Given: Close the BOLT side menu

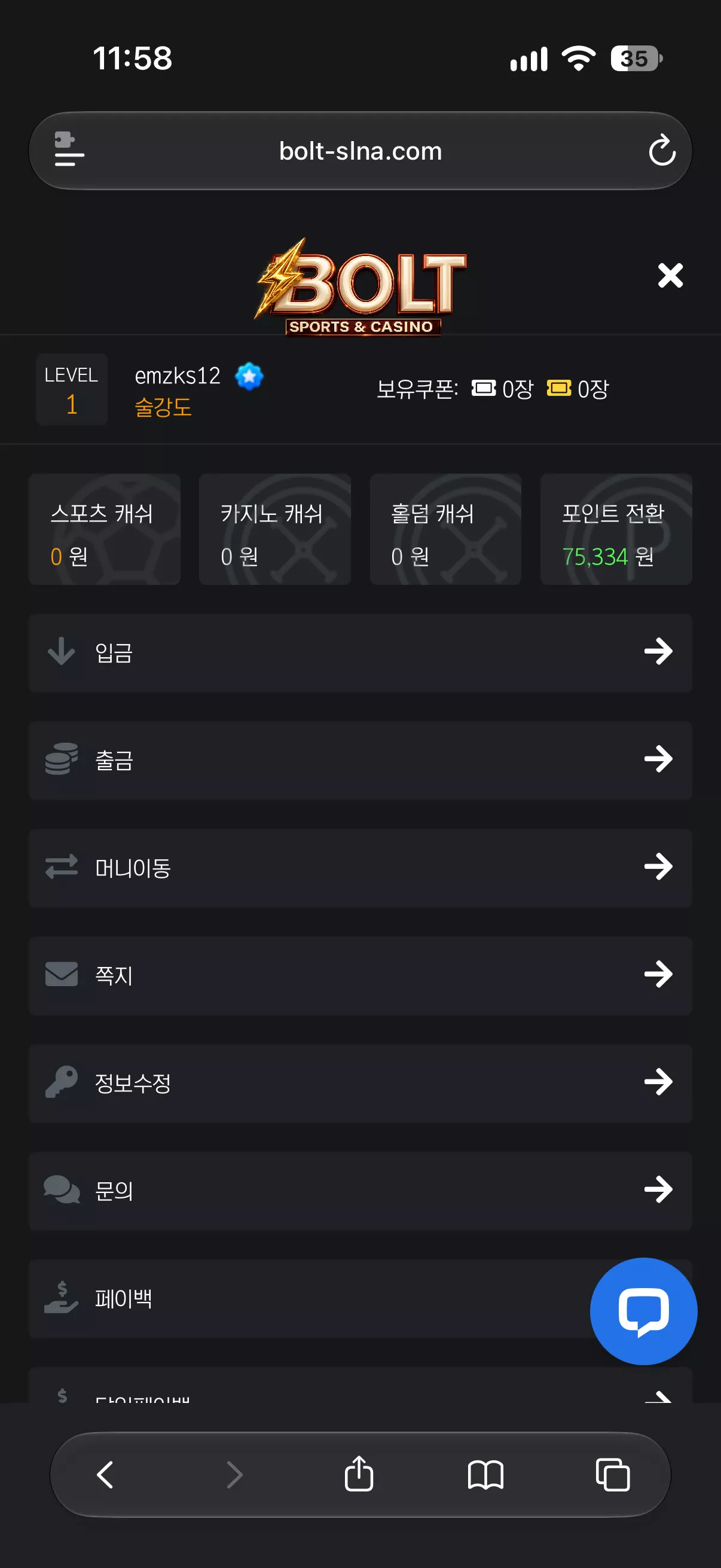Looking at the screenshot, I should tap(670, 275).
